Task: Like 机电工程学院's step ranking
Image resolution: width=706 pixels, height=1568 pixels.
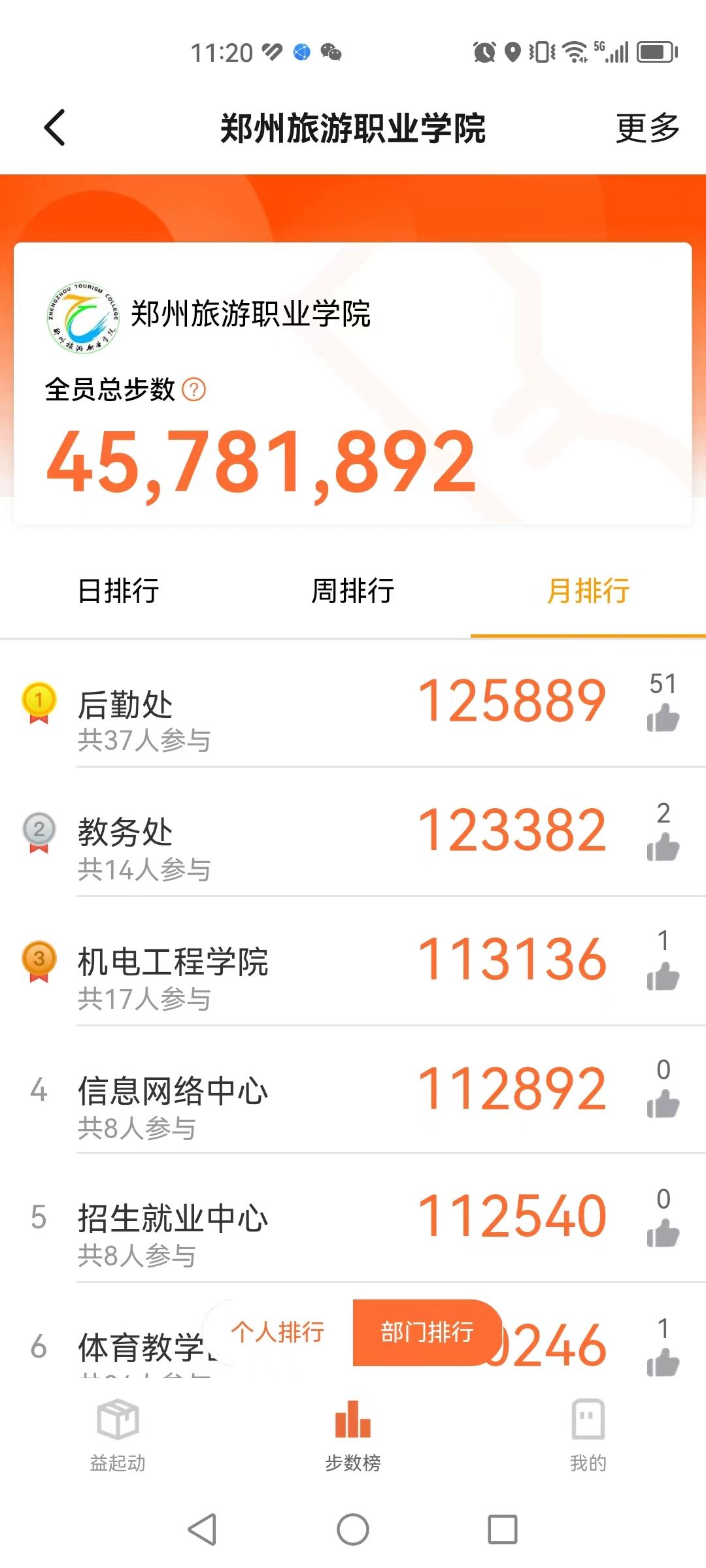Action: 663,976
